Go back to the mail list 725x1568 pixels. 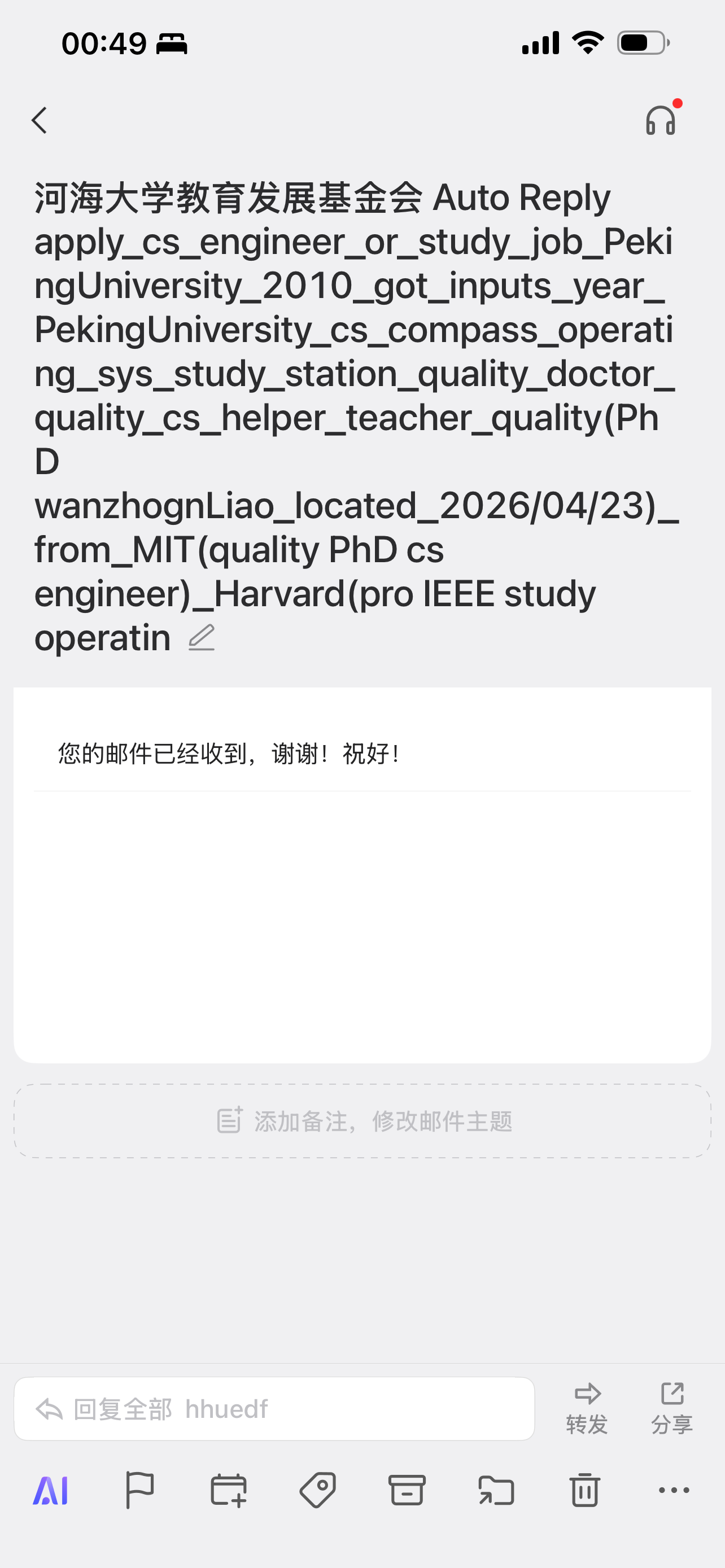40,121
